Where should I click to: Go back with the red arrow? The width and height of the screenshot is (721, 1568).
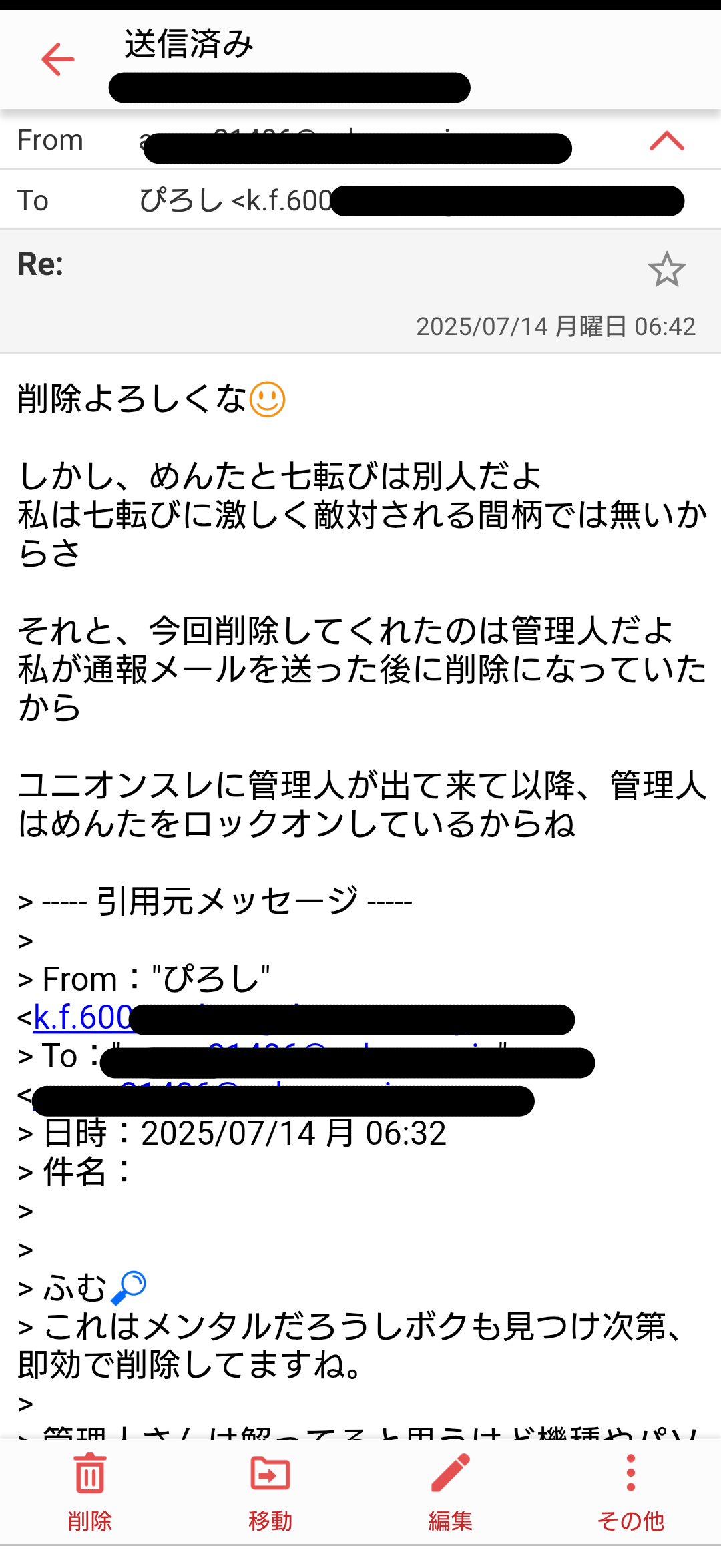pos(58,59)
